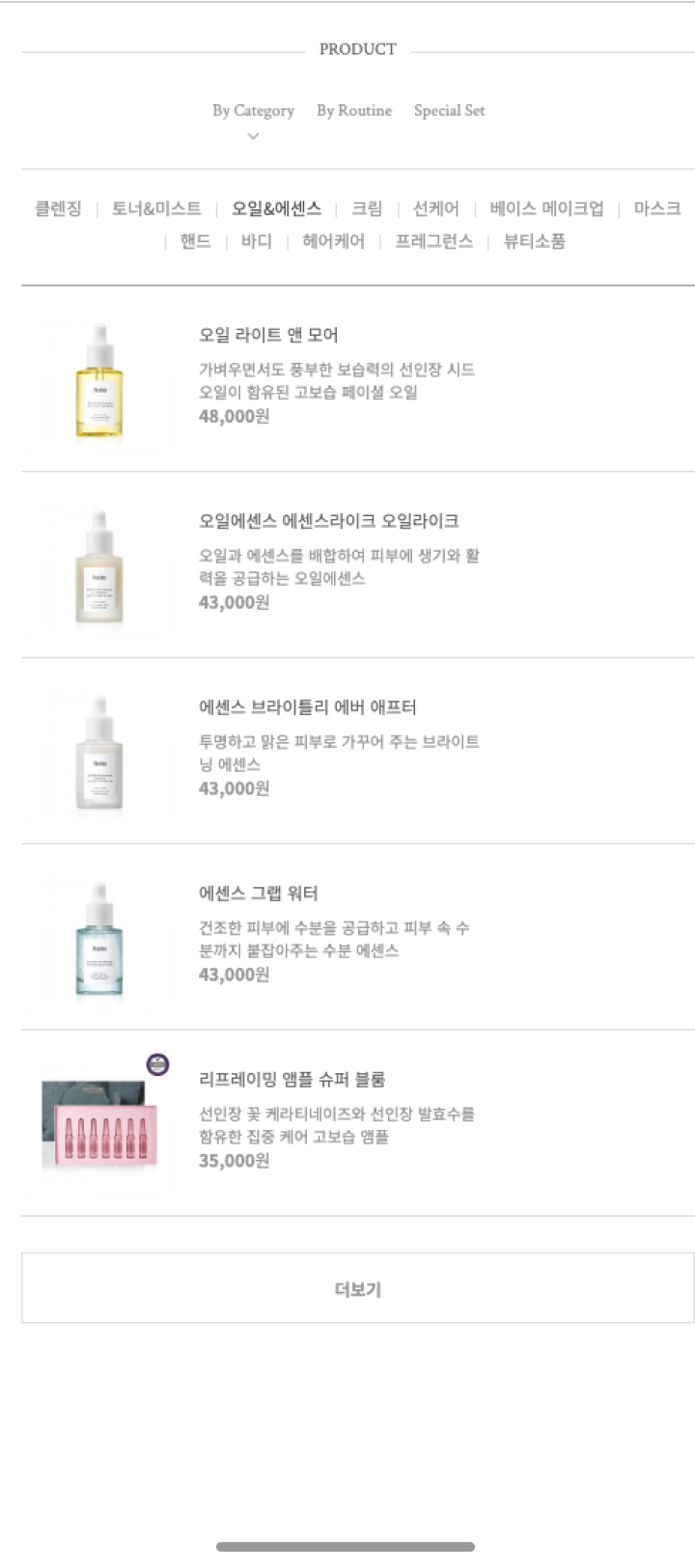Open the 클렌징 category
The height and width of the screenshot is (1568, 695).
pyautogui.click(x=58, y=208)
